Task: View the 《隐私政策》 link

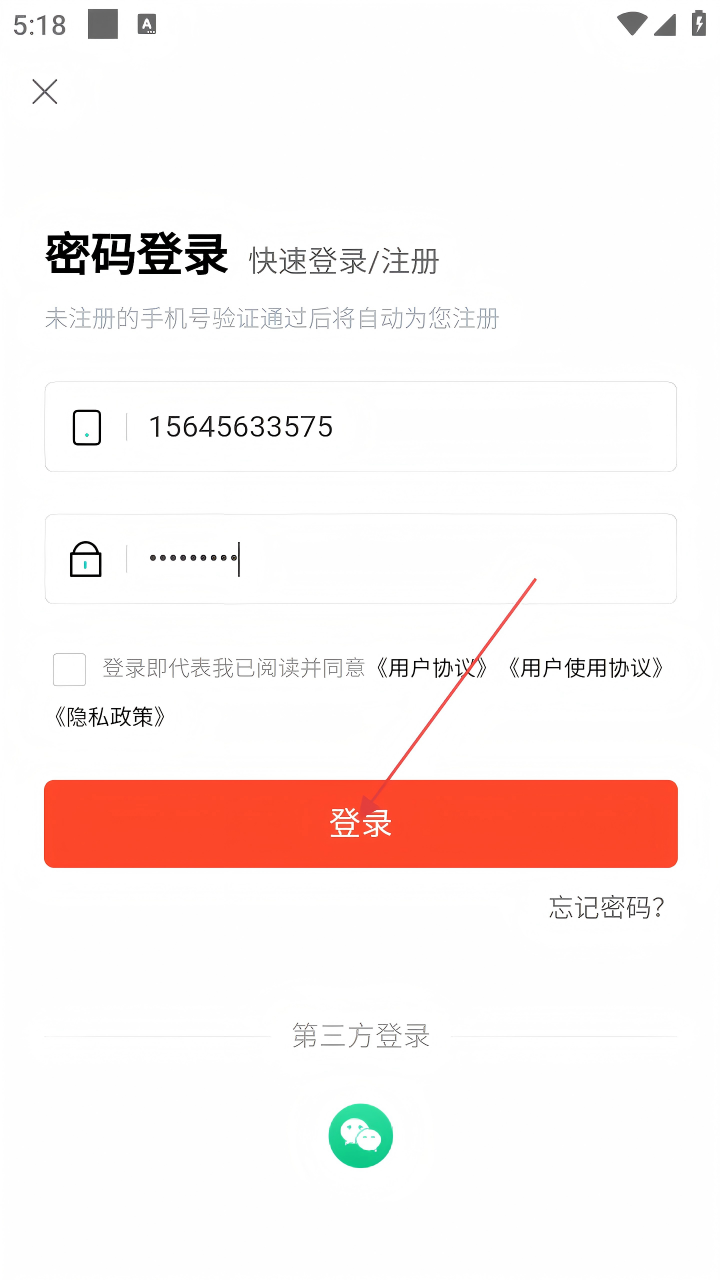Action: pos(109,717)
